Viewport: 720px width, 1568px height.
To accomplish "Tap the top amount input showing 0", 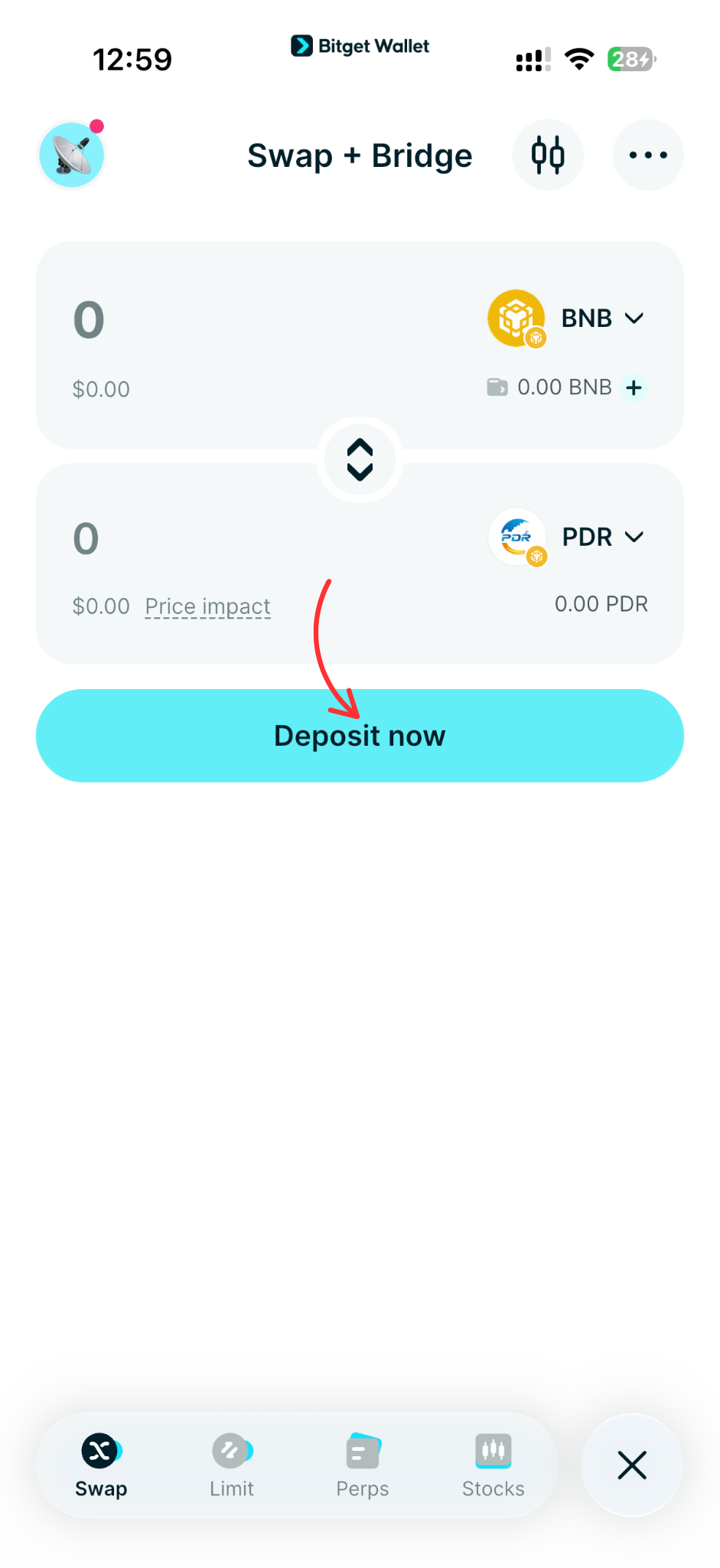I will click(x=86, y=320).
